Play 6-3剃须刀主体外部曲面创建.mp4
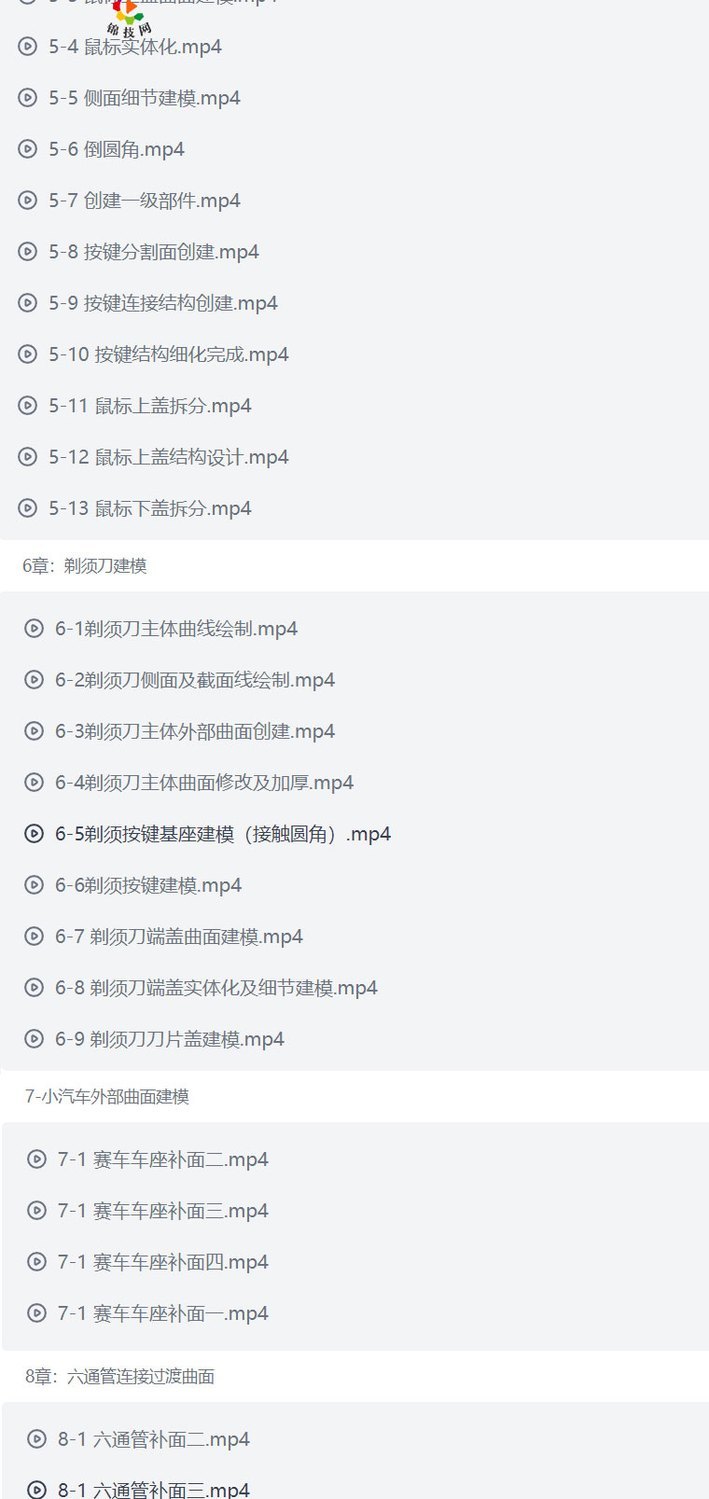The image size is (709, 1499). tap(195, 731)
